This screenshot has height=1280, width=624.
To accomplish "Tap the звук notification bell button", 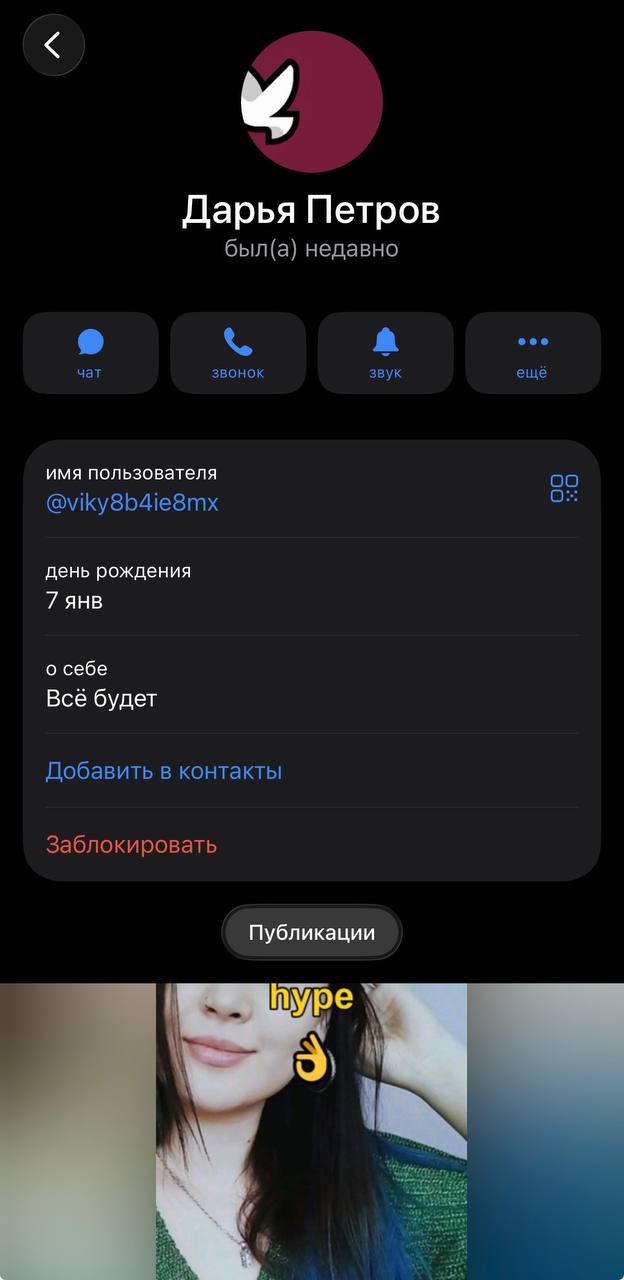I will [385, 353].
